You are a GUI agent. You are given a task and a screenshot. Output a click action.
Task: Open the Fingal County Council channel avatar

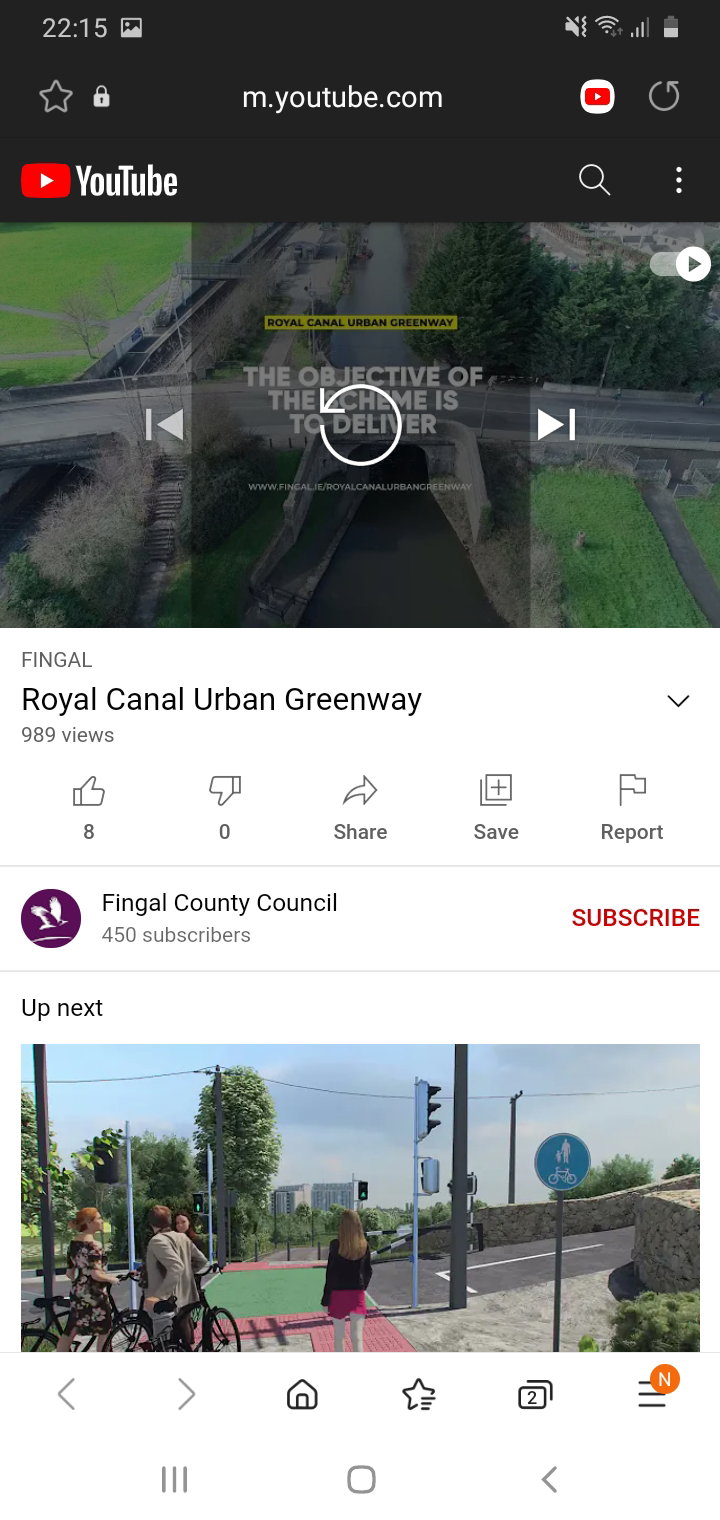tap(51, 917)
